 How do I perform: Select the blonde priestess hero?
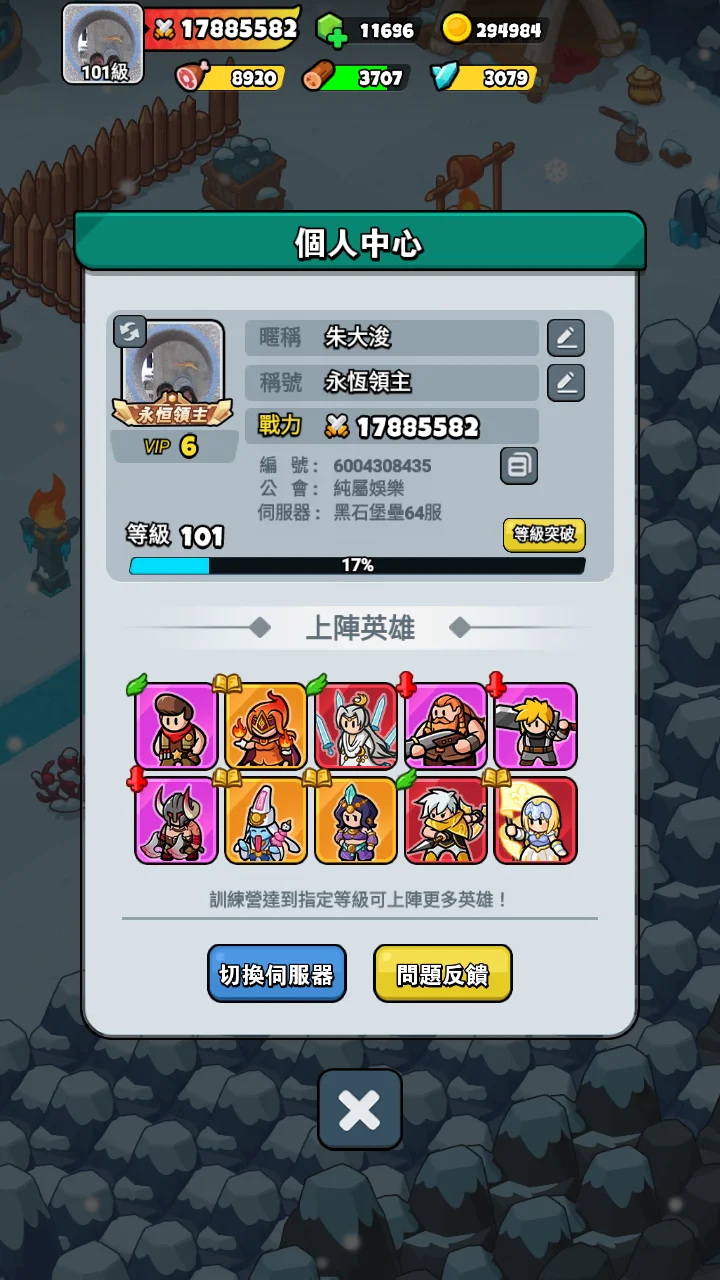pos(536,820)
